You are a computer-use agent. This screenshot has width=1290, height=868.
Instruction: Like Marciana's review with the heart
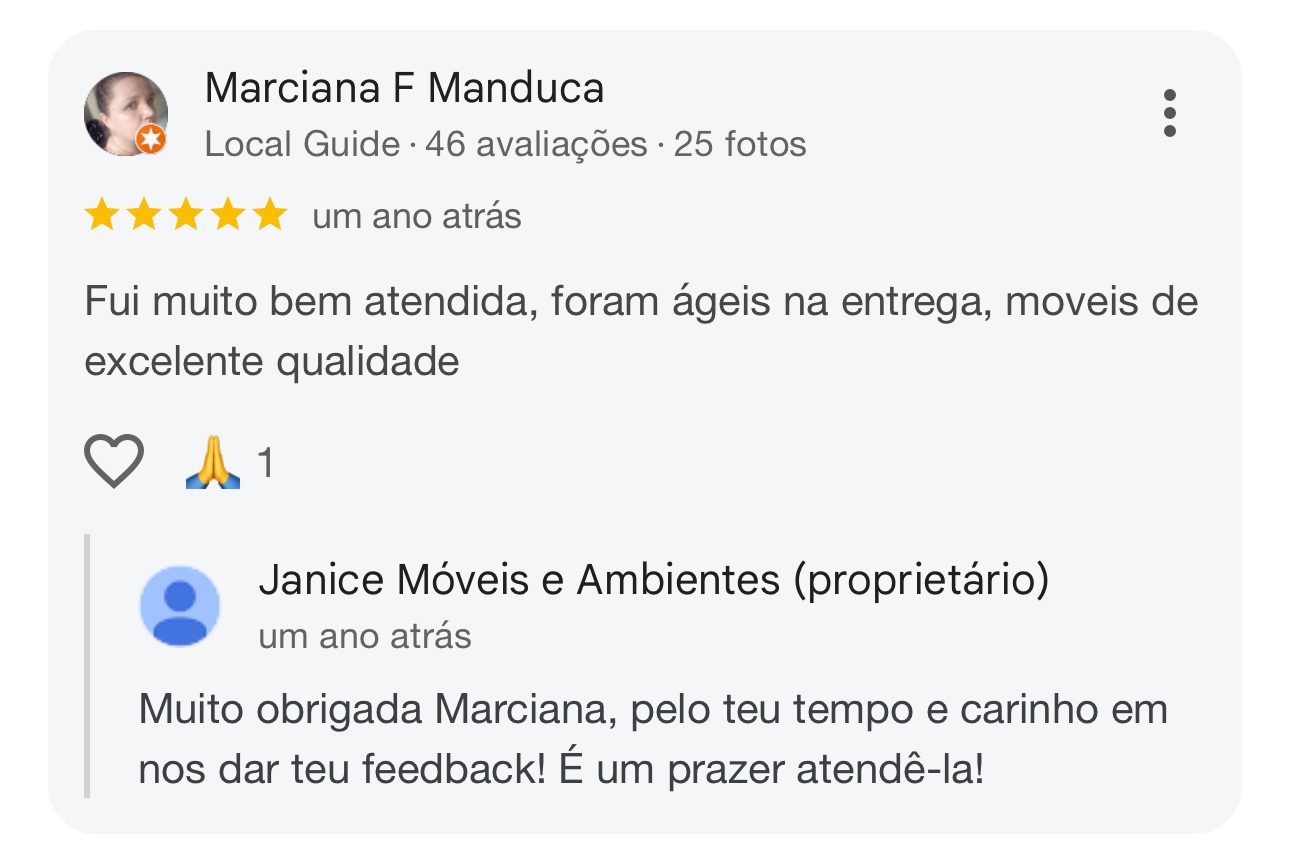[x=114, y=462]
